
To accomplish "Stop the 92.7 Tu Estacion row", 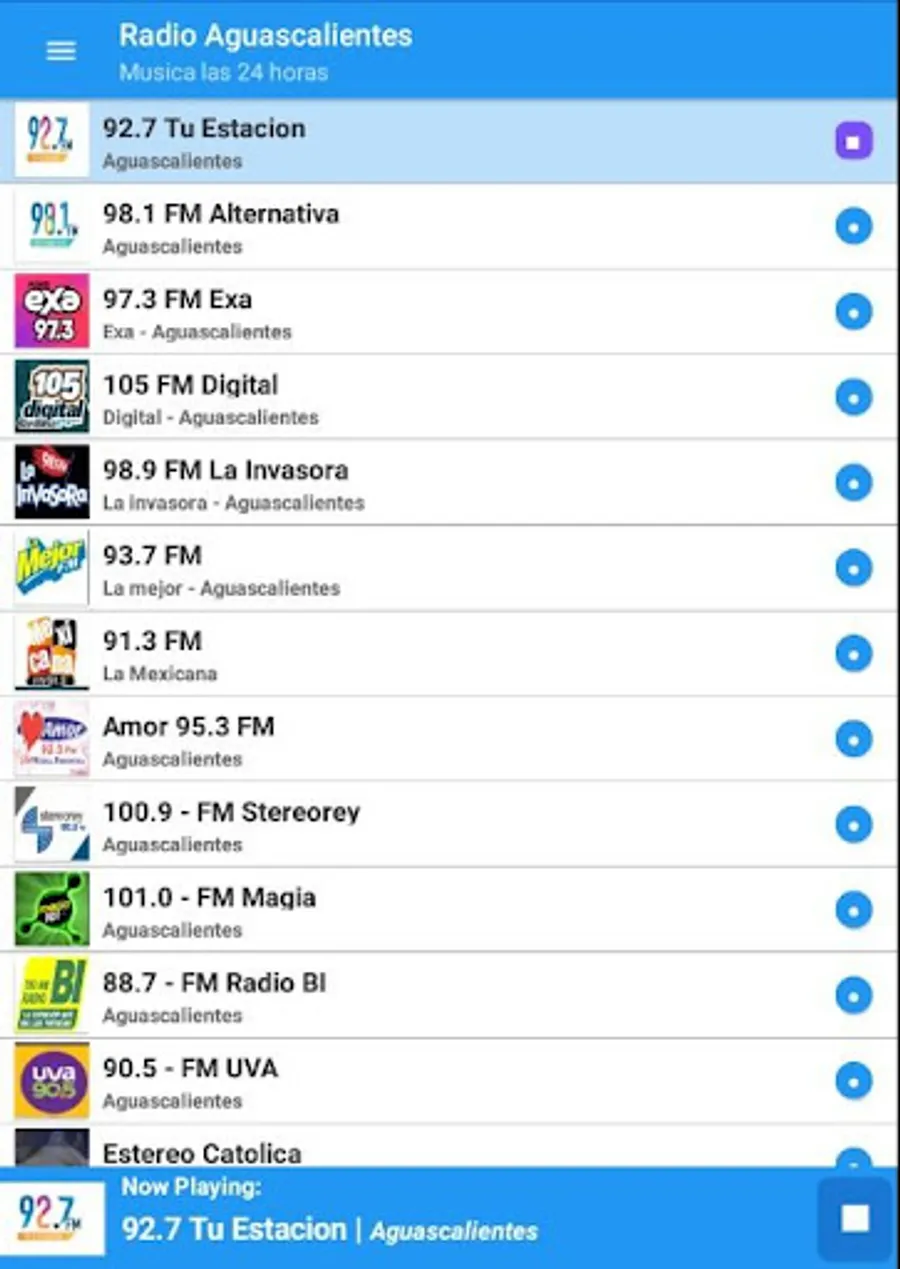I will pos(853,142).
